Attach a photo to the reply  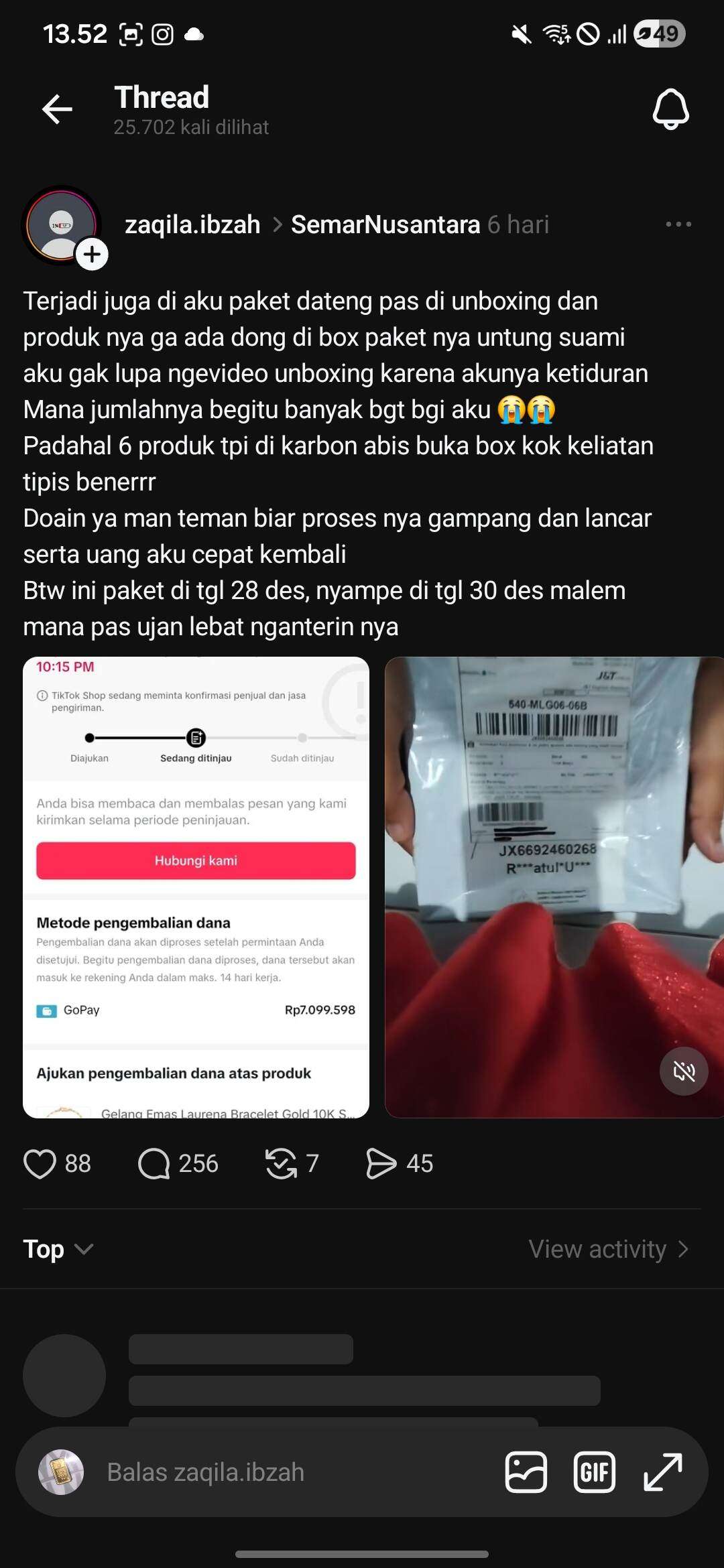pyautogui.click(x=526, y=1472)
